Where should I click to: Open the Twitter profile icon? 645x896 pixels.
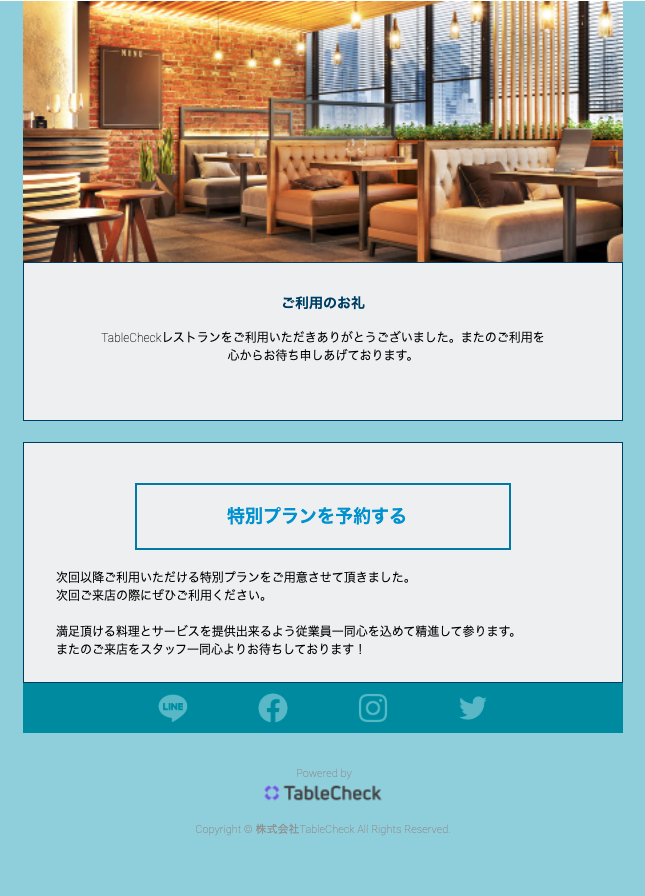coord(472,708)
